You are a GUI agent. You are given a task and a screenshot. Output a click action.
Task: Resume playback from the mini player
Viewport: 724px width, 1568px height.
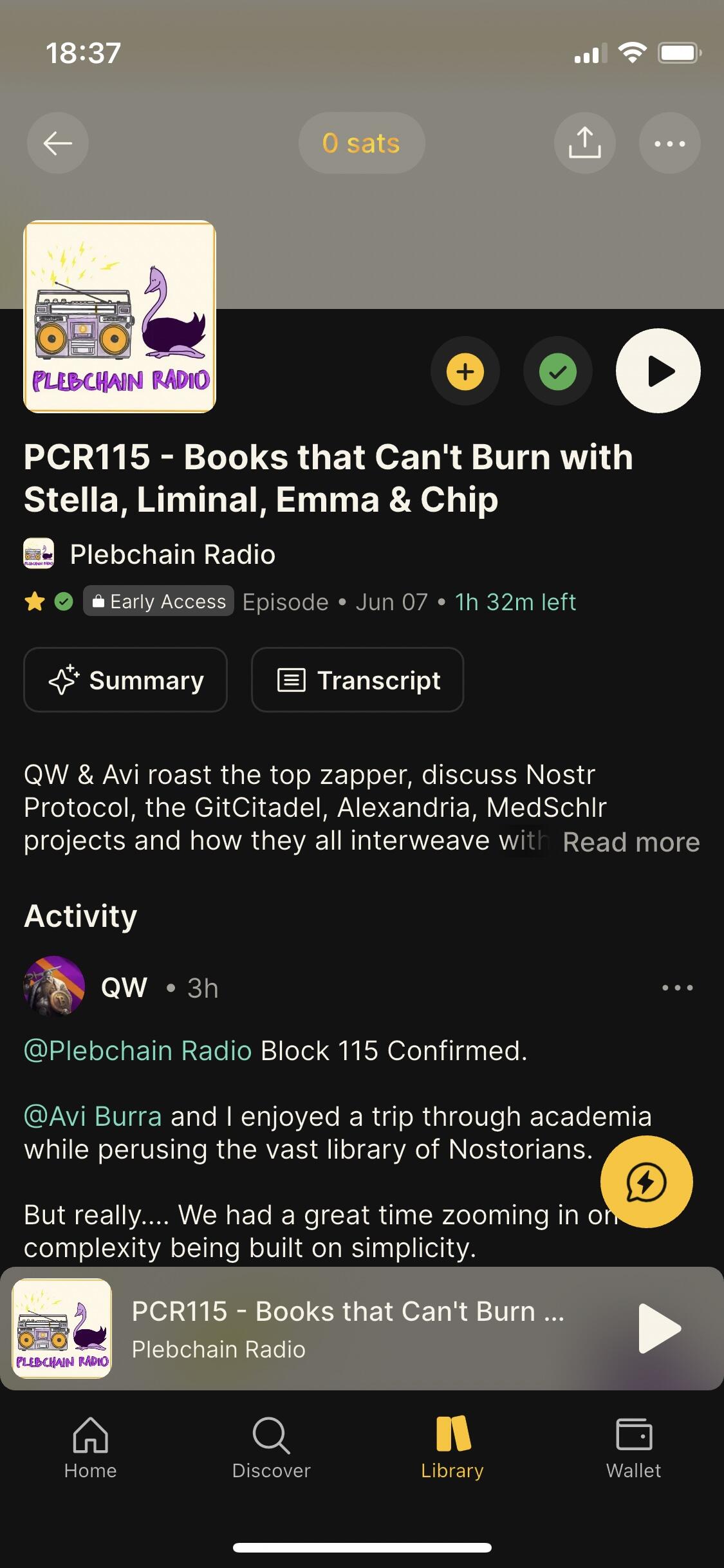[659, 1328]
